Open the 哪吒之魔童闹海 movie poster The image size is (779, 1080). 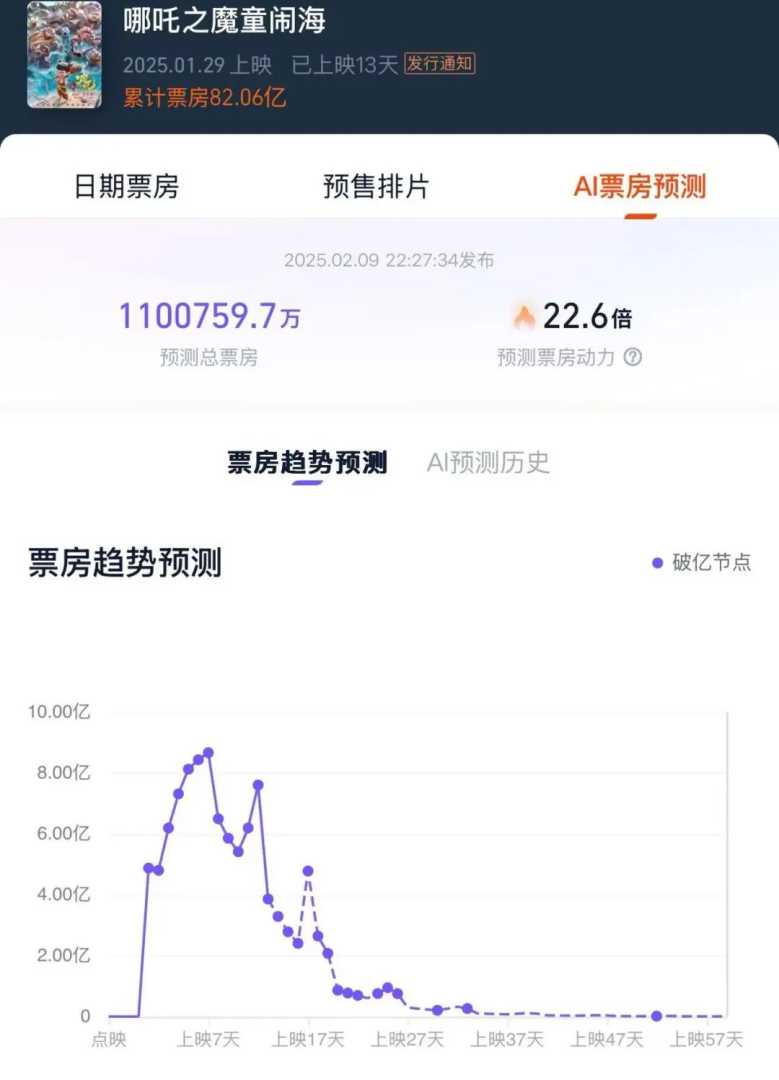point(64,55)
